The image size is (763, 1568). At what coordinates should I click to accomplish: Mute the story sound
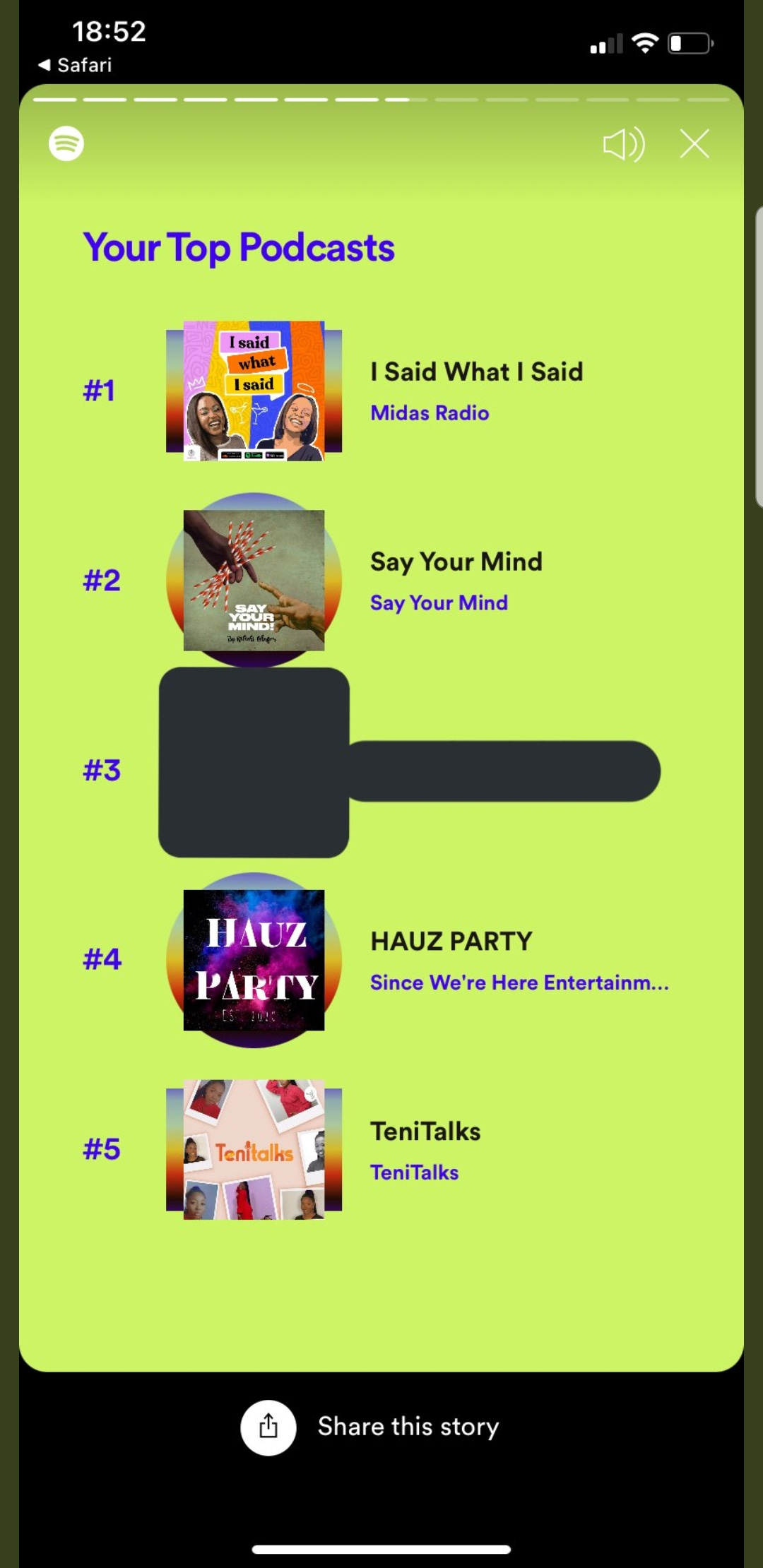point(623,145)
